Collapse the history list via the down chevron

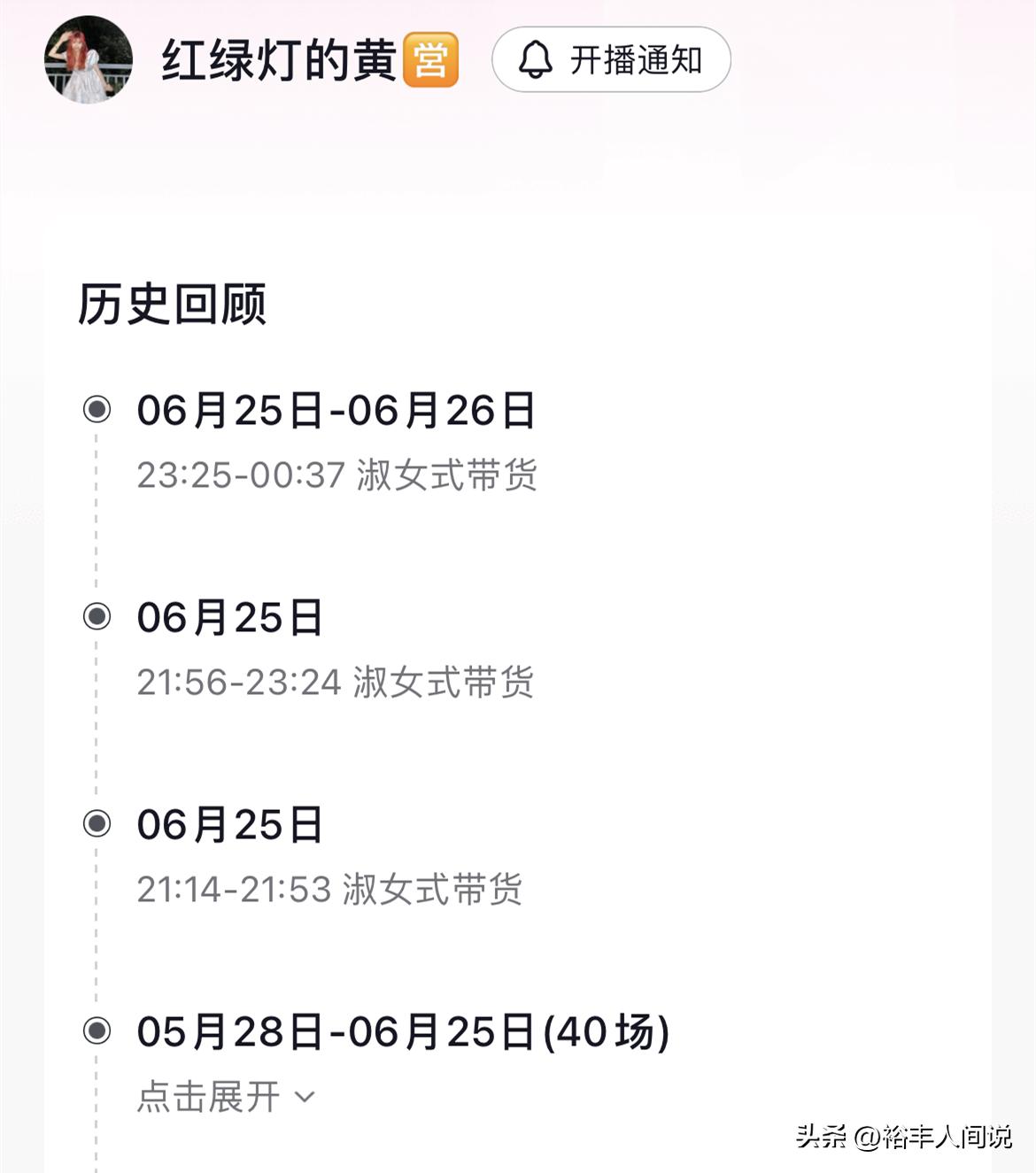coord(305,1097)
